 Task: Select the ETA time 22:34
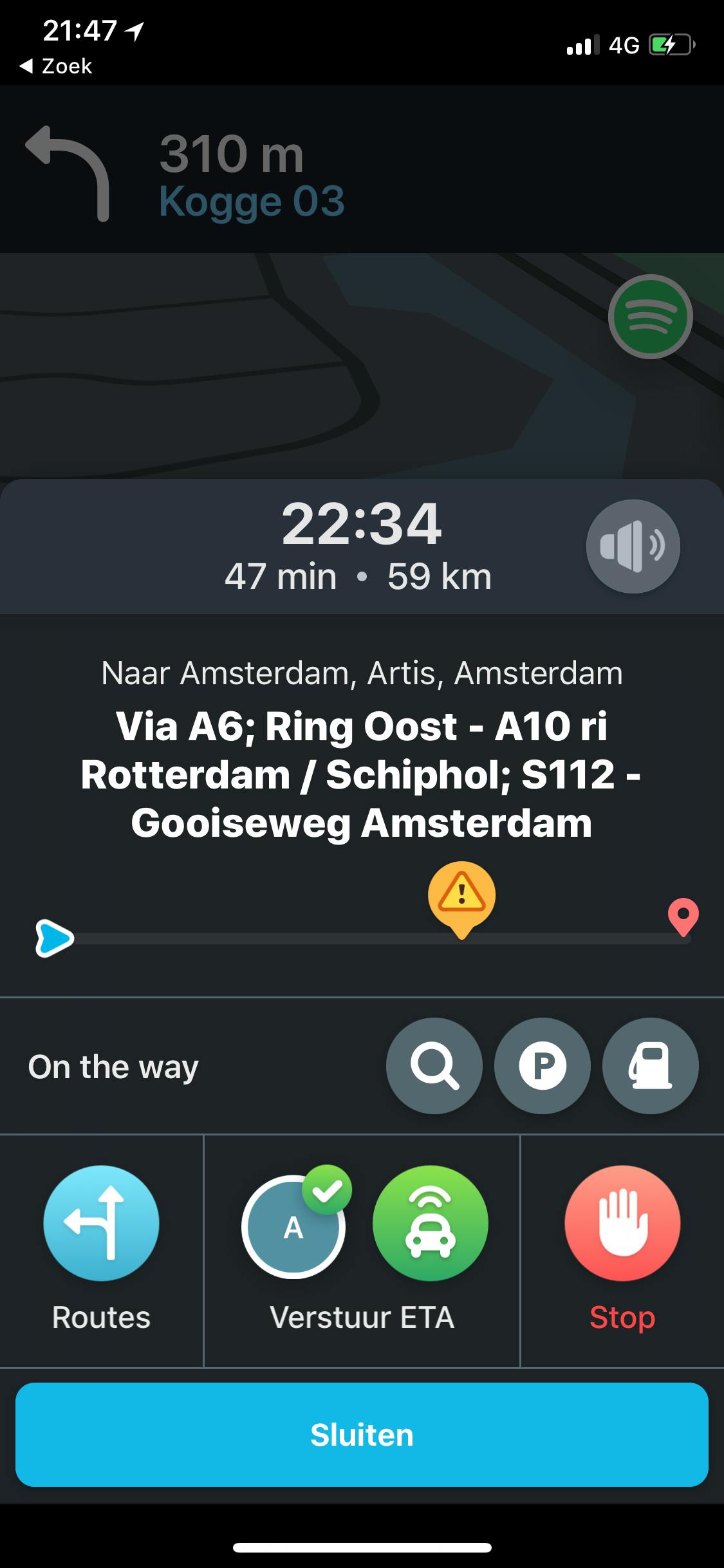(x=362, y=526)
